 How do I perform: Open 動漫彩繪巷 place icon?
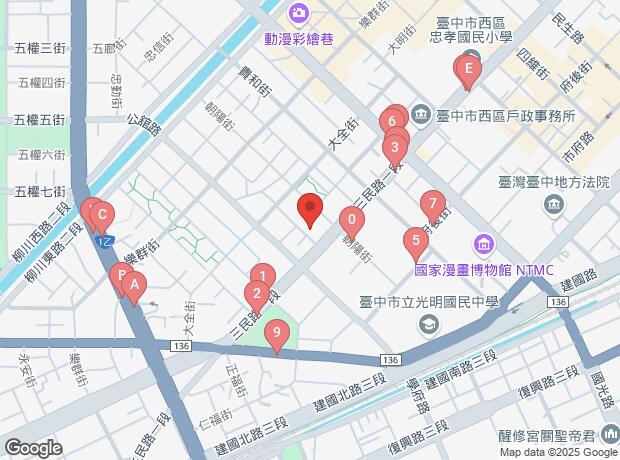[x=297, y=14]
